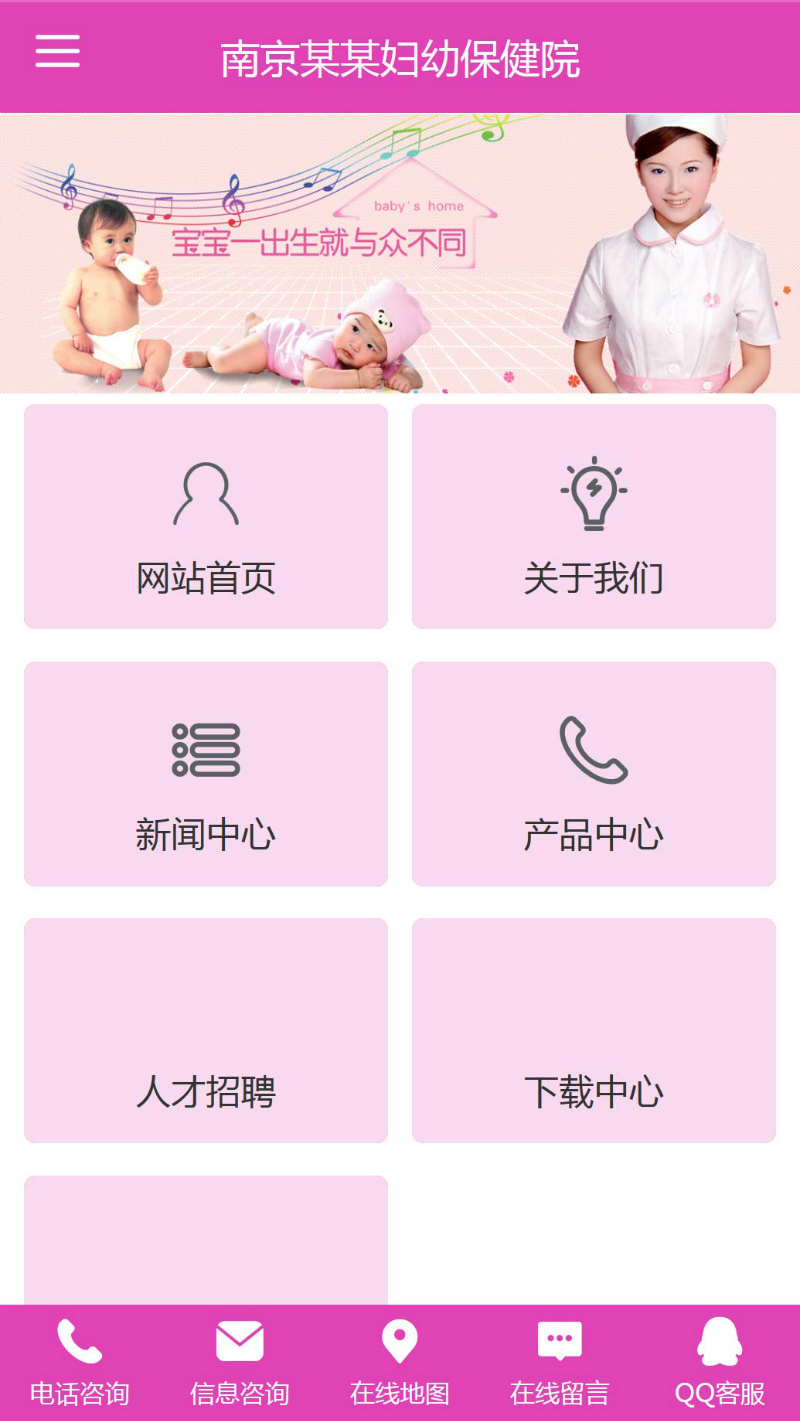Open 人才招聘 page
This screenshot has height=1421, width=800.
pos(206,1031)
